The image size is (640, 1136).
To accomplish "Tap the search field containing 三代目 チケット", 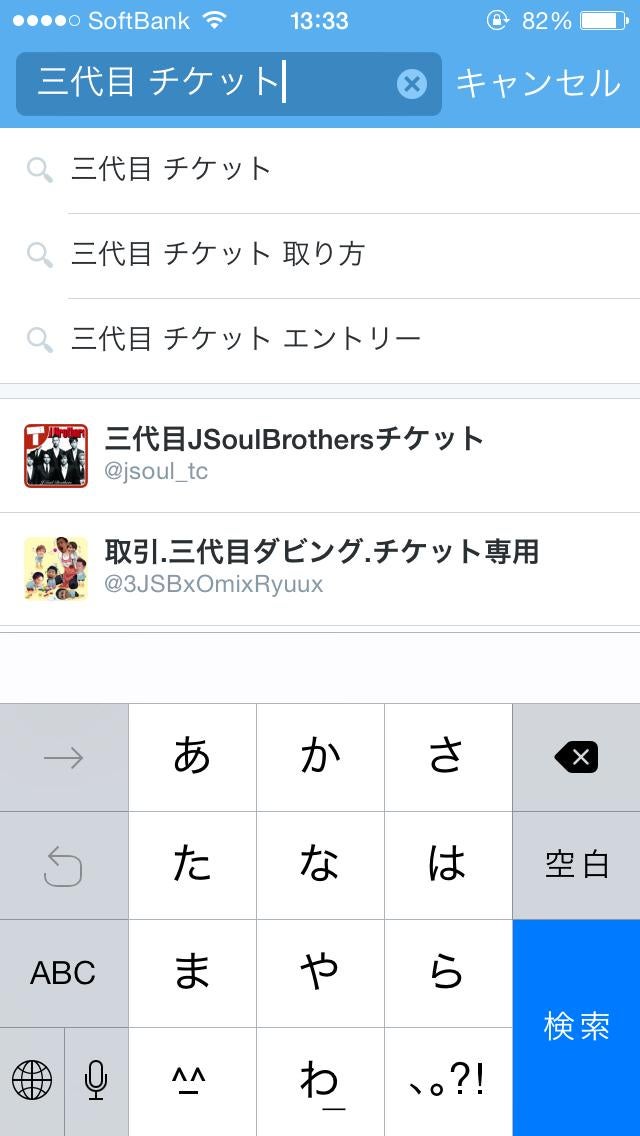I will (210, 84).
